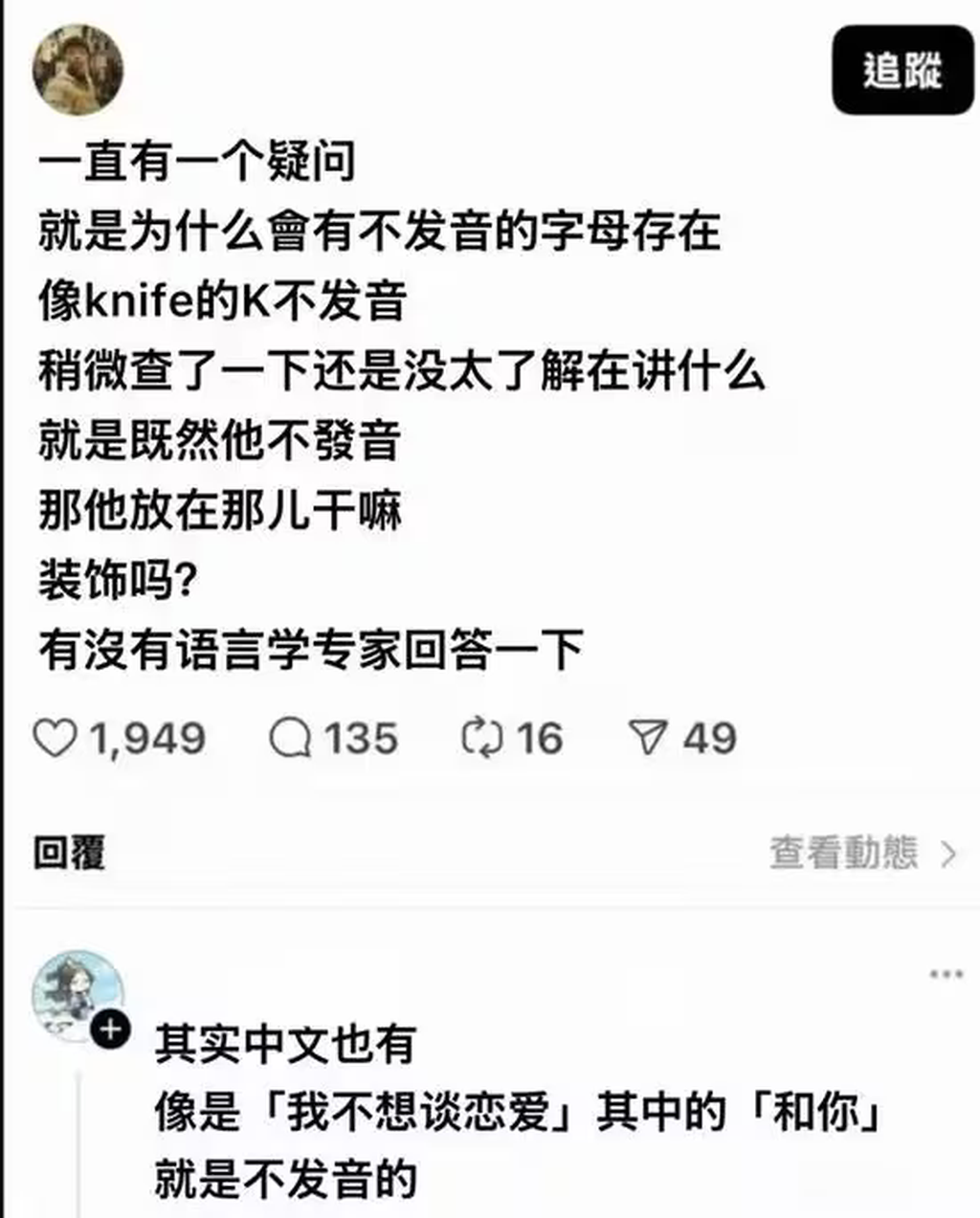Open the original poster's profile avatar
Viewport: 980px width, 1218px height.
[x=78, y=67]
